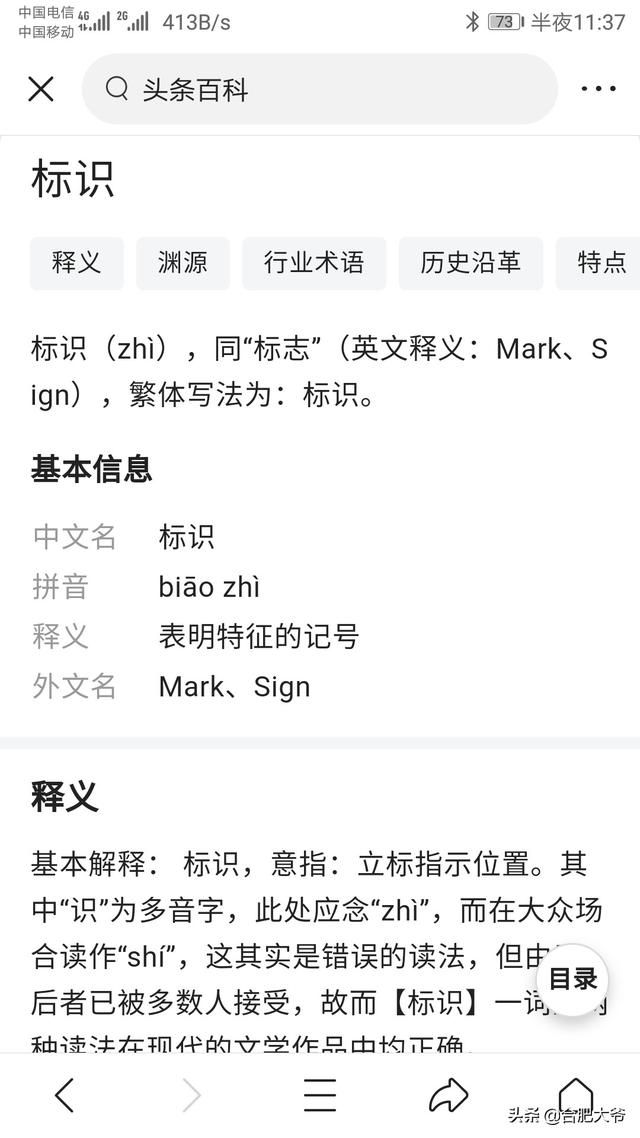The height and width of the screenshot is (1138, 640).
Task: Share this page with the arrow icon
Action: 448,1095
